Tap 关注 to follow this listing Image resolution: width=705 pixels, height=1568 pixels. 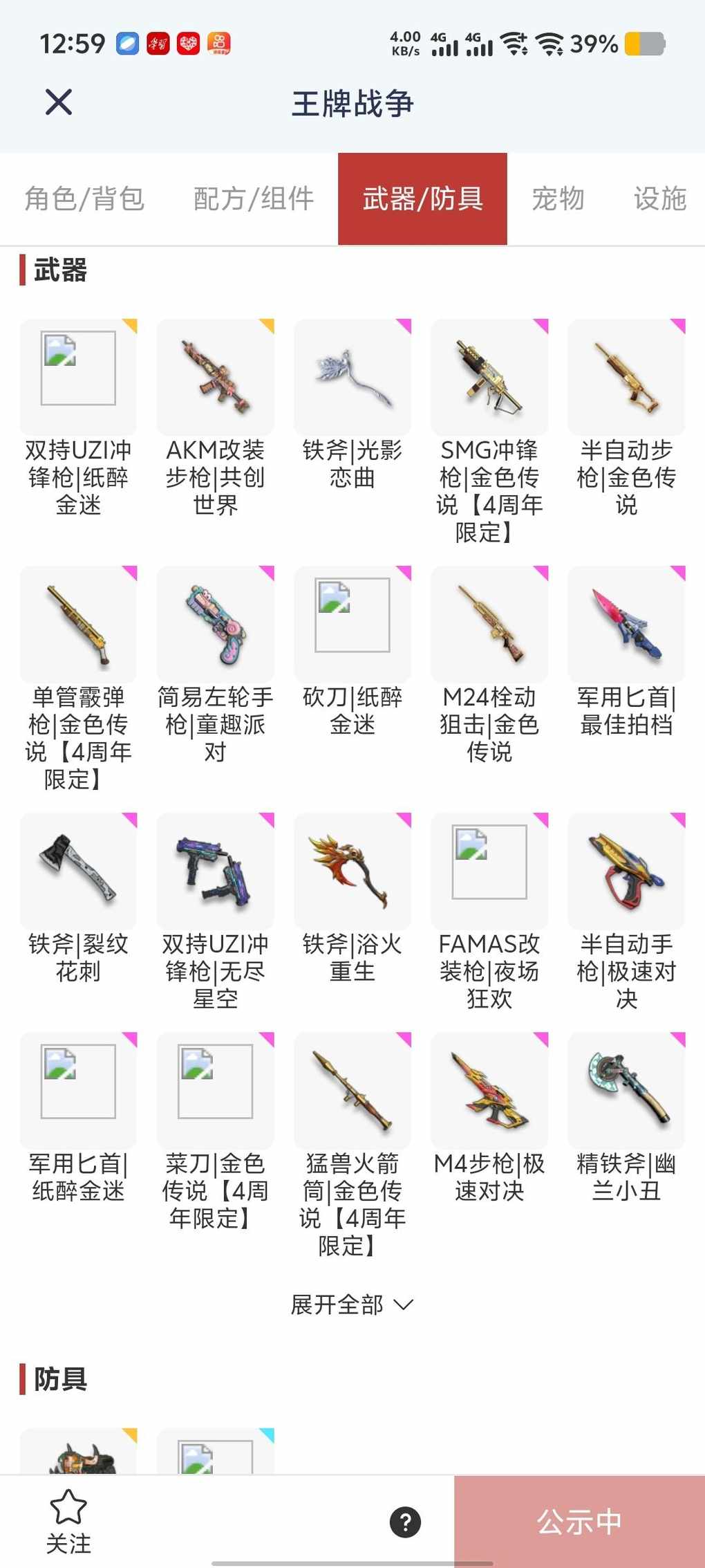pyautogui.click(x=68, y=1522)
